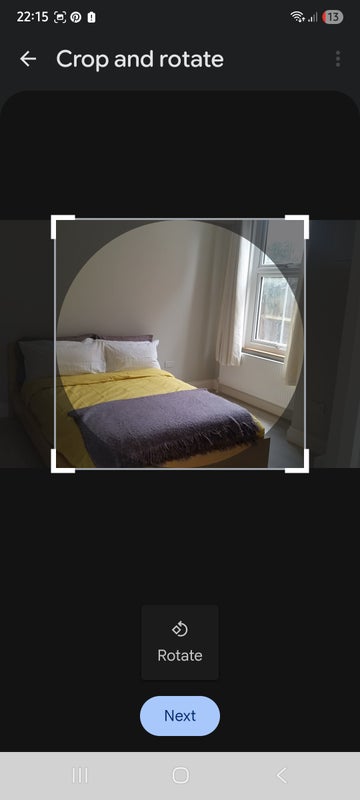This screenshot has height=800, width=360.
Task: Rotate the photo
Action: (180, 642)
